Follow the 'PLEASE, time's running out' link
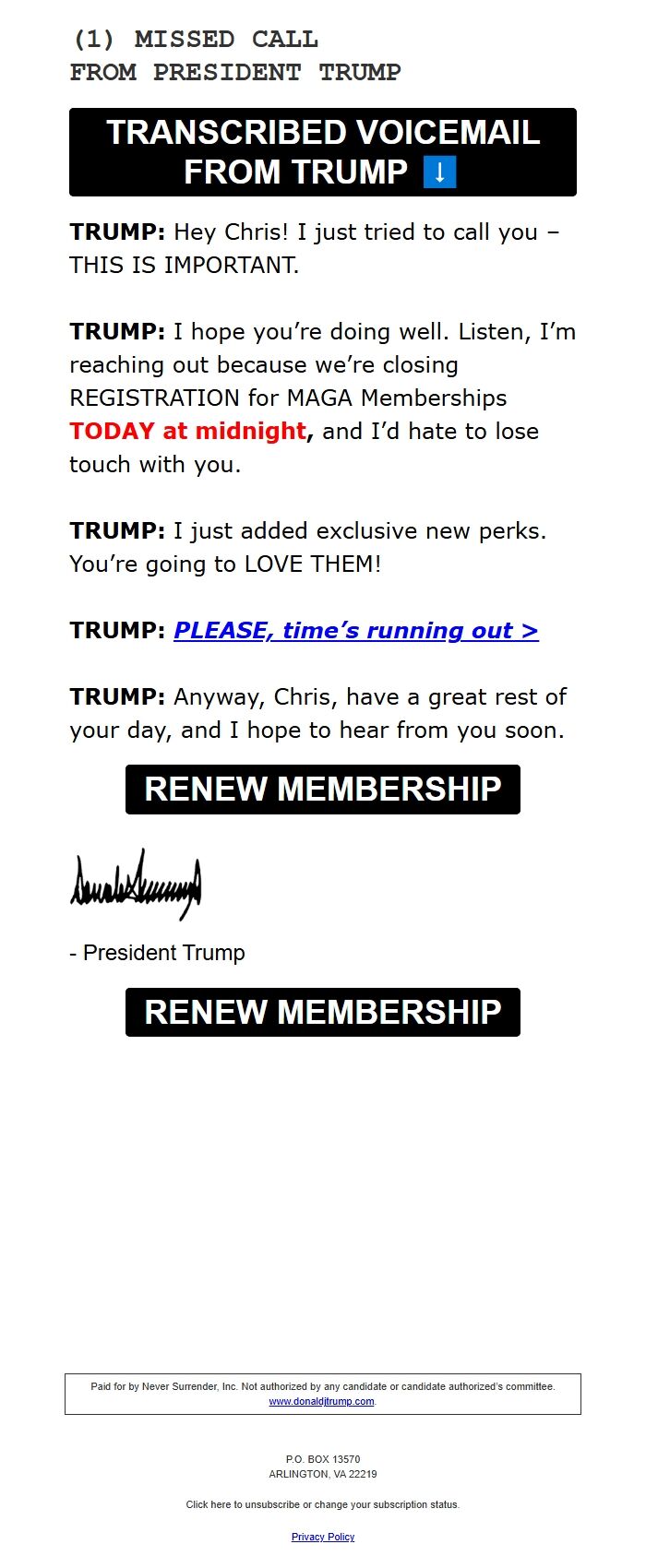 pyautogui.click(x=355, y=631)
